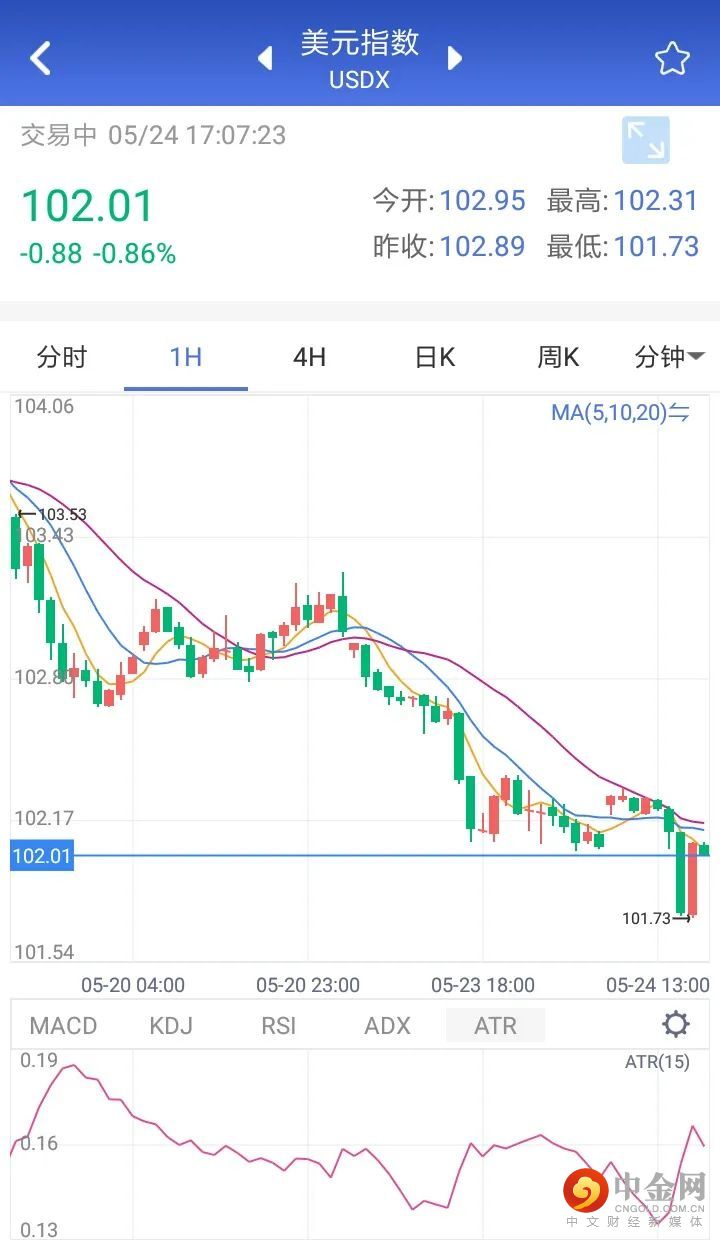This screenshot has height=1240, width=720.
Task: Show the 日K daily chart
Action: pos(434,357)
